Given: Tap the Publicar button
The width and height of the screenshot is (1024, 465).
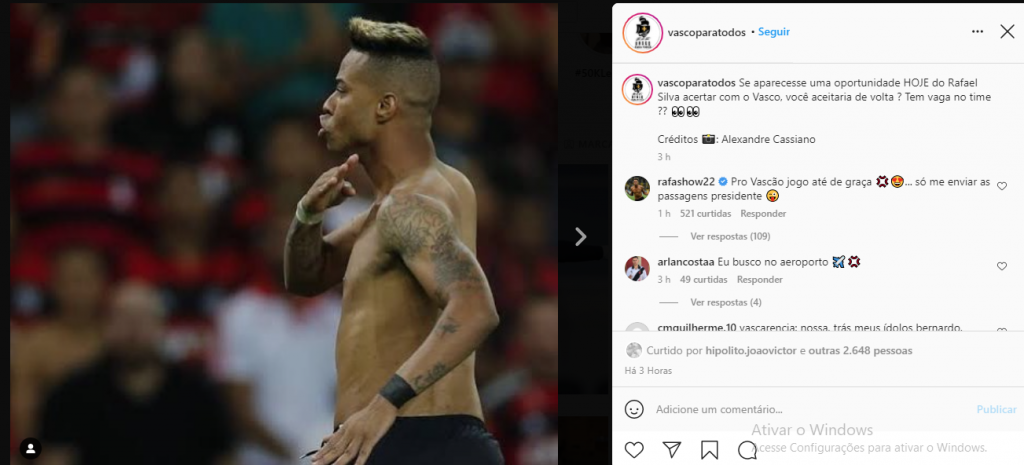Looking at the screenshot, I should click(995, 409).
